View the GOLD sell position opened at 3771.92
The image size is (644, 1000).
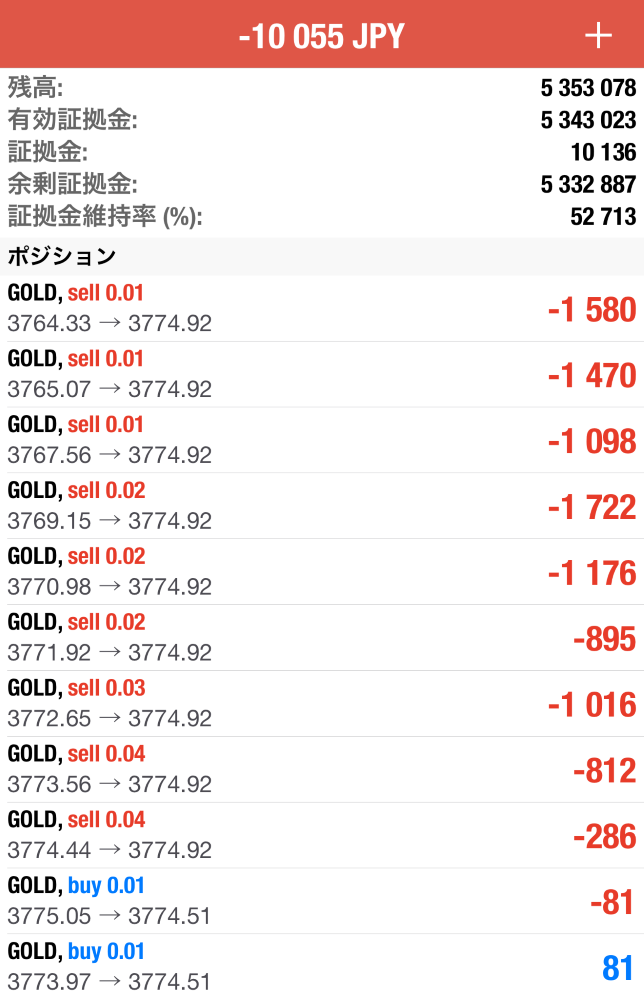322,638
